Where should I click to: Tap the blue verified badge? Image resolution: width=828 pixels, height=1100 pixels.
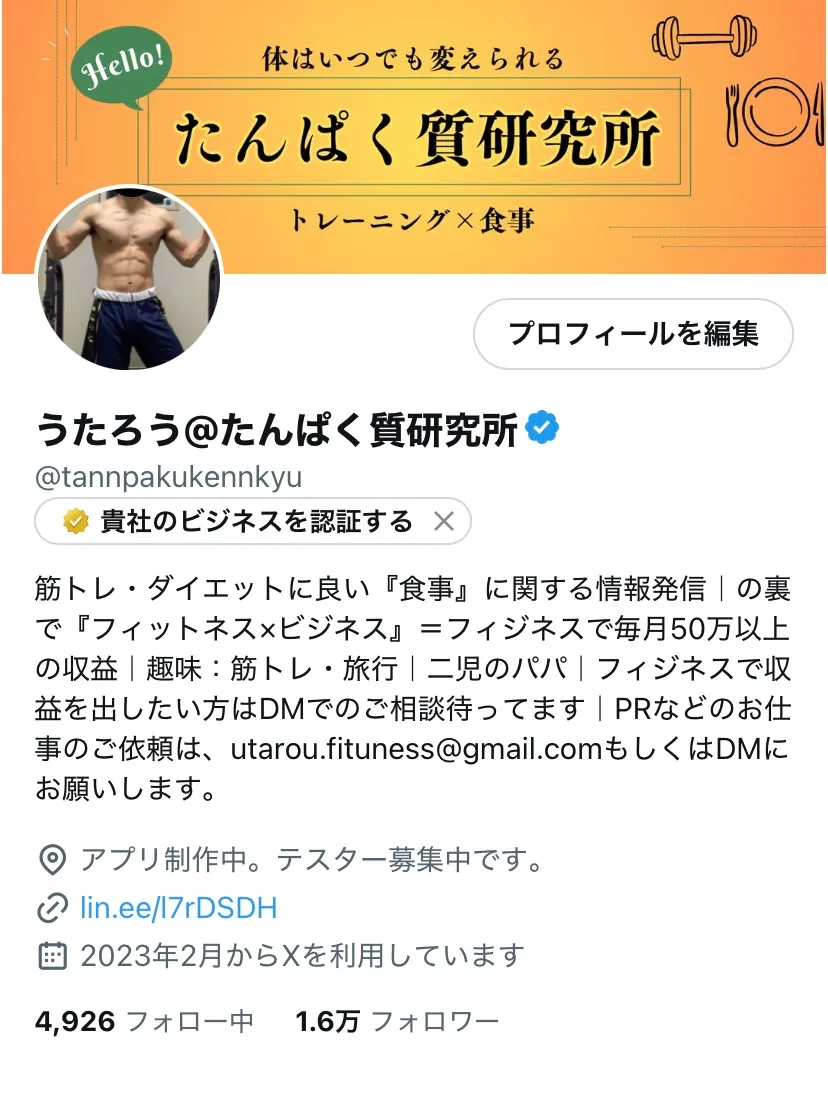[x=542, y=429]
